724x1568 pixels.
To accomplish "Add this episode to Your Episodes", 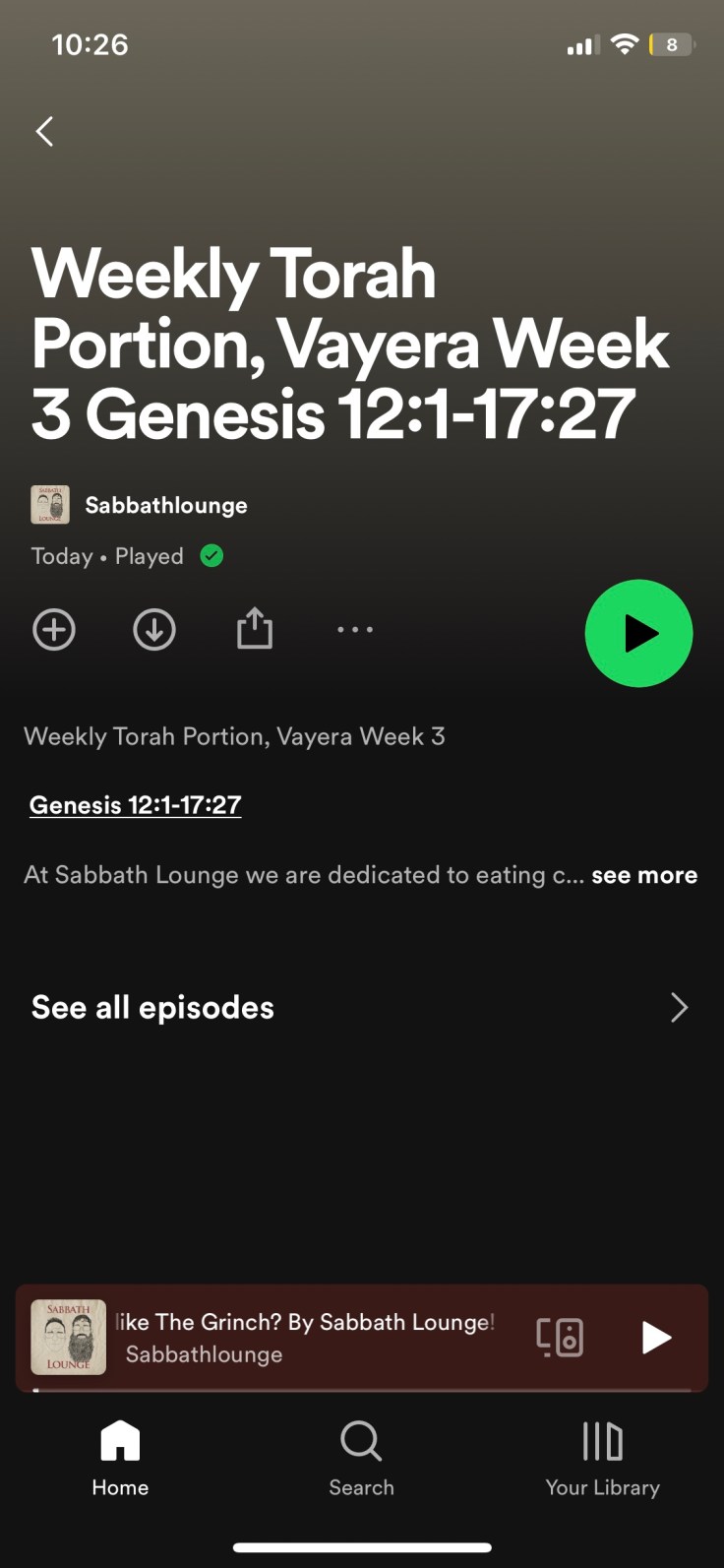I will pyautogui.click(x=54, y=630).
